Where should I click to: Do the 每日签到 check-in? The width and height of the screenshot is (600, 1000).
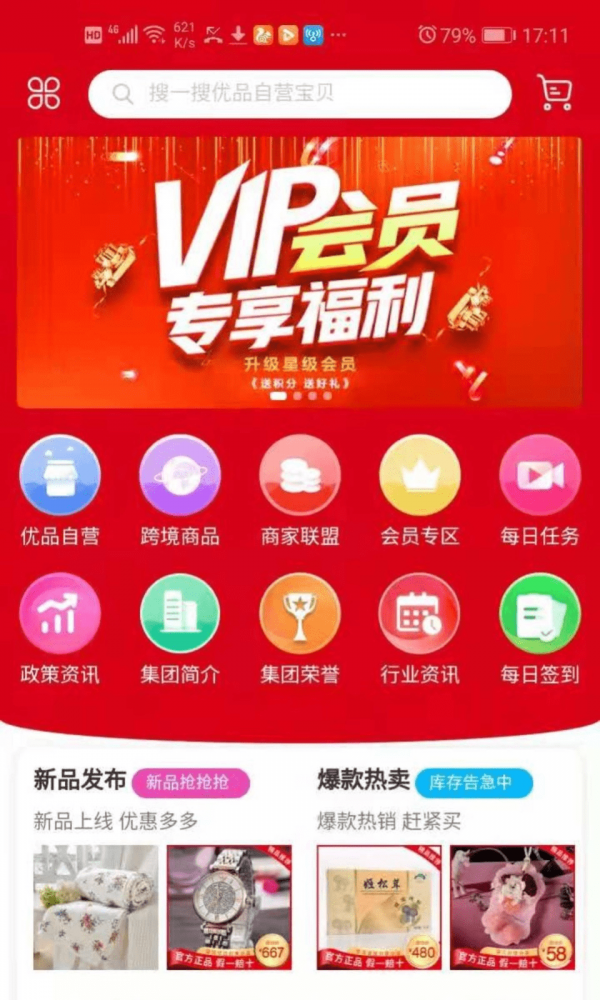tap(540, 614)
